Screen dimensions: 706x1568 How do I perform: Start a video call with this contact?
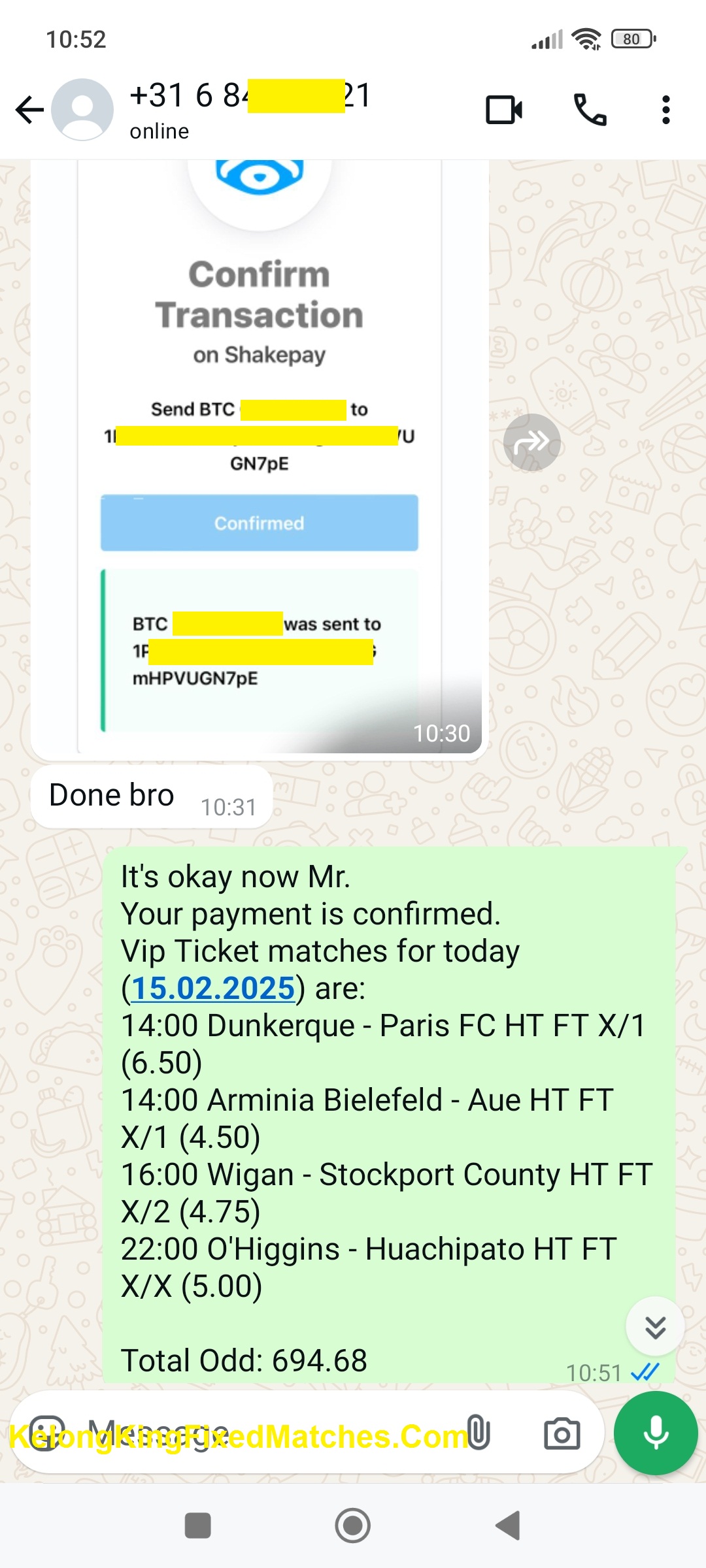pos(504,110)
